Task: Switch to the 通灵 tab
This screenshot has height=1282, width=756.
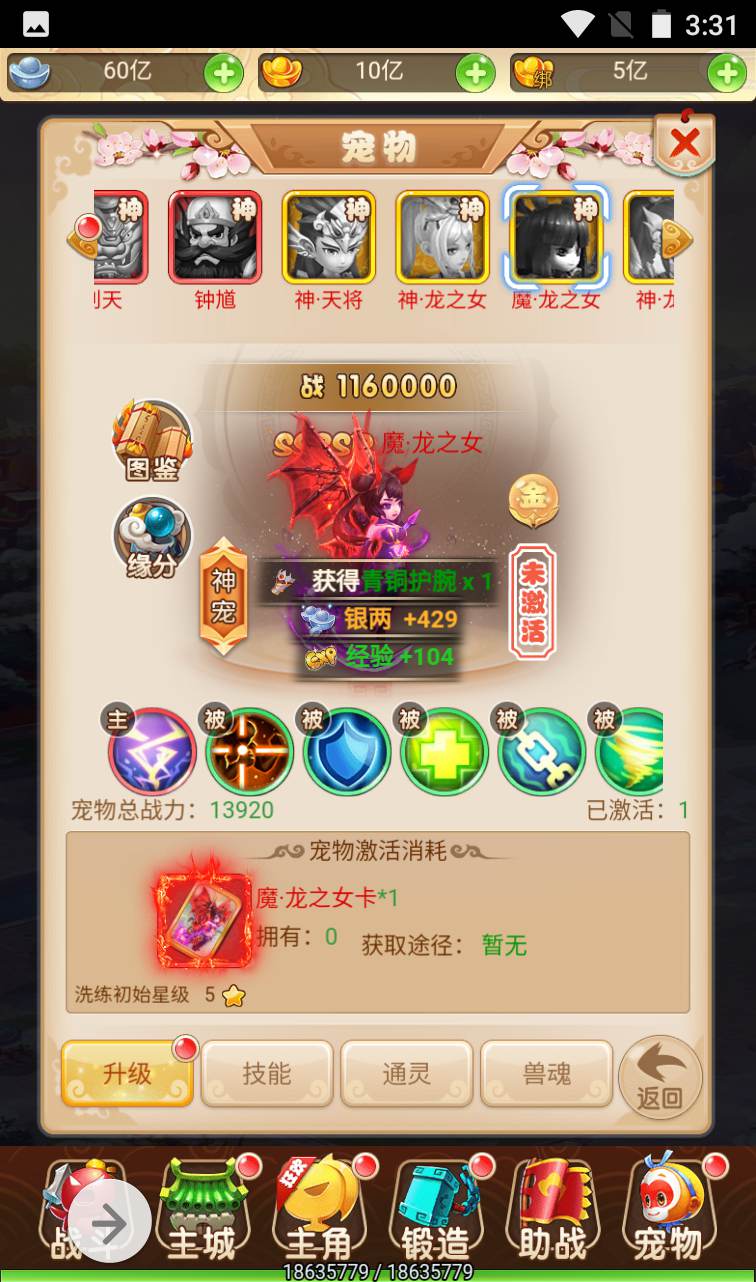Action: [407, 1073]
